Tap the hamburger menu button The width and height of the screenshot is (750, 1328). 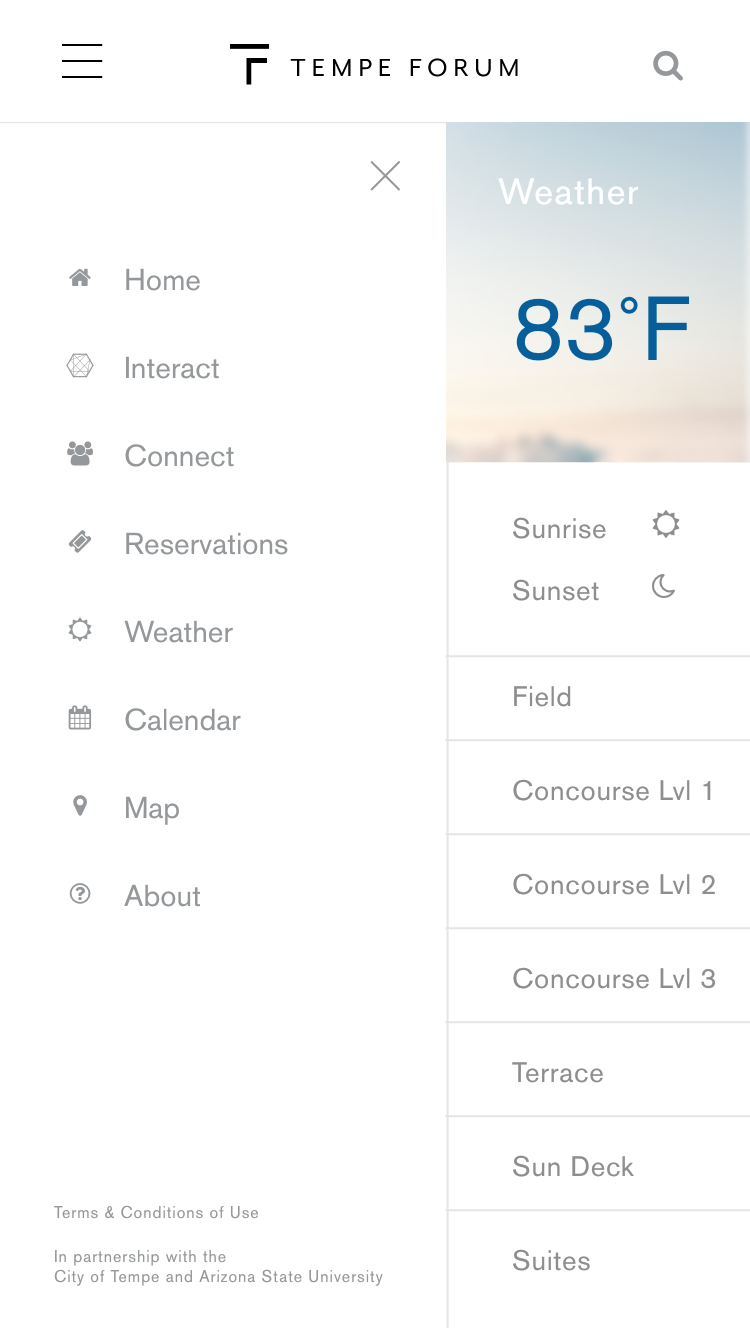82,61
